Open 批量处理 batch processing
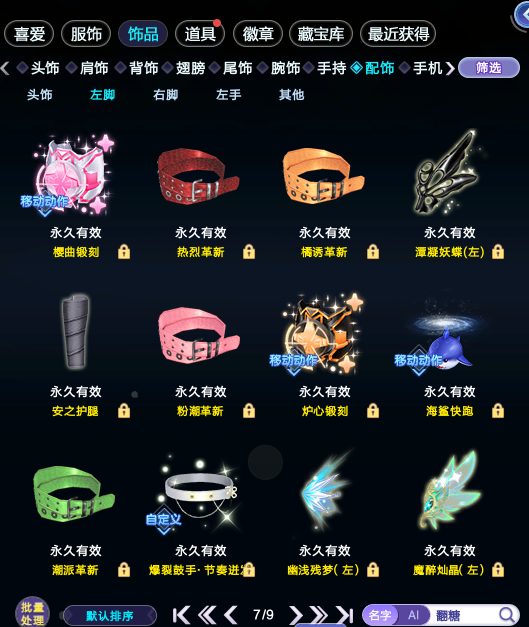 [x=32, y=613]
